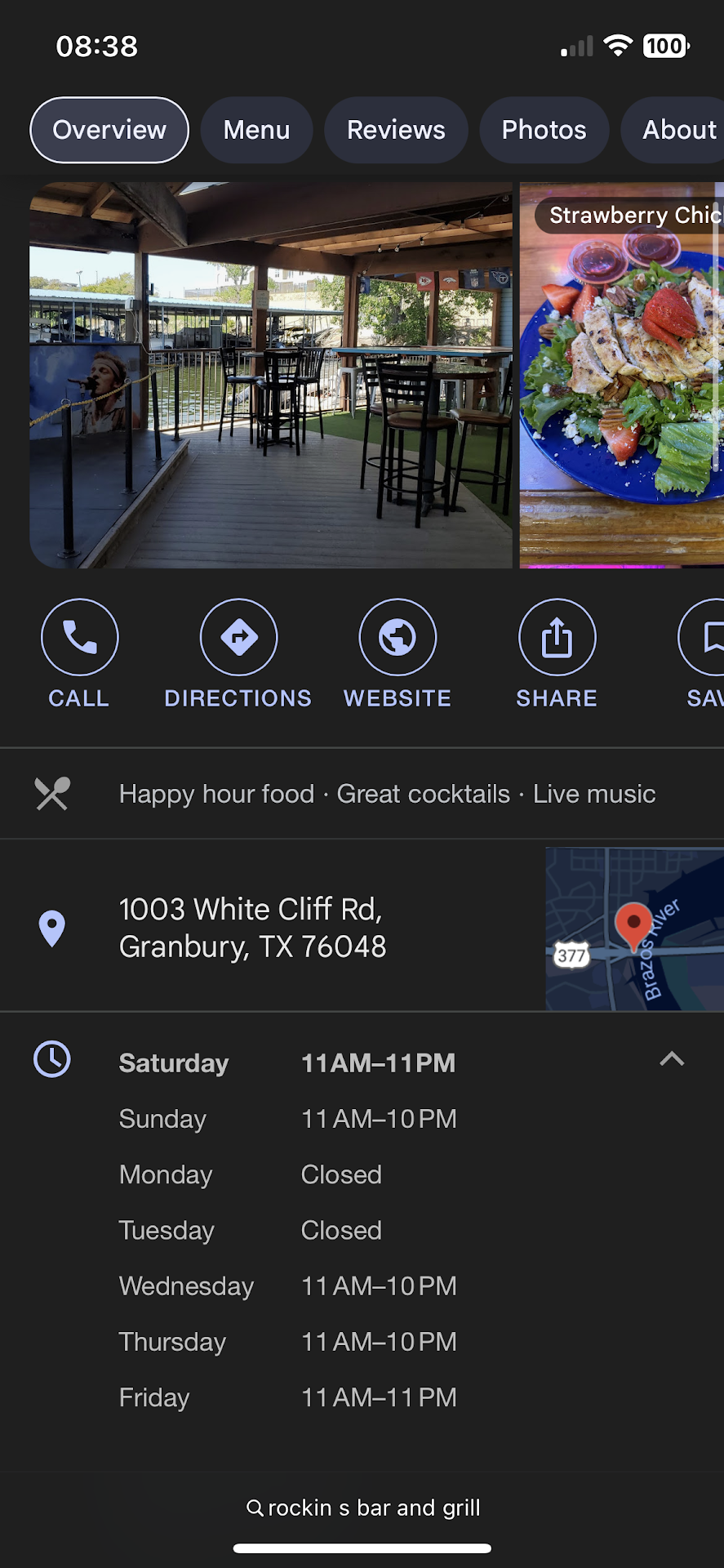Image resolution: width=724 pixels, height=1568 pixels.
Task: Open the patio deck photo
Action: [271, 375]
